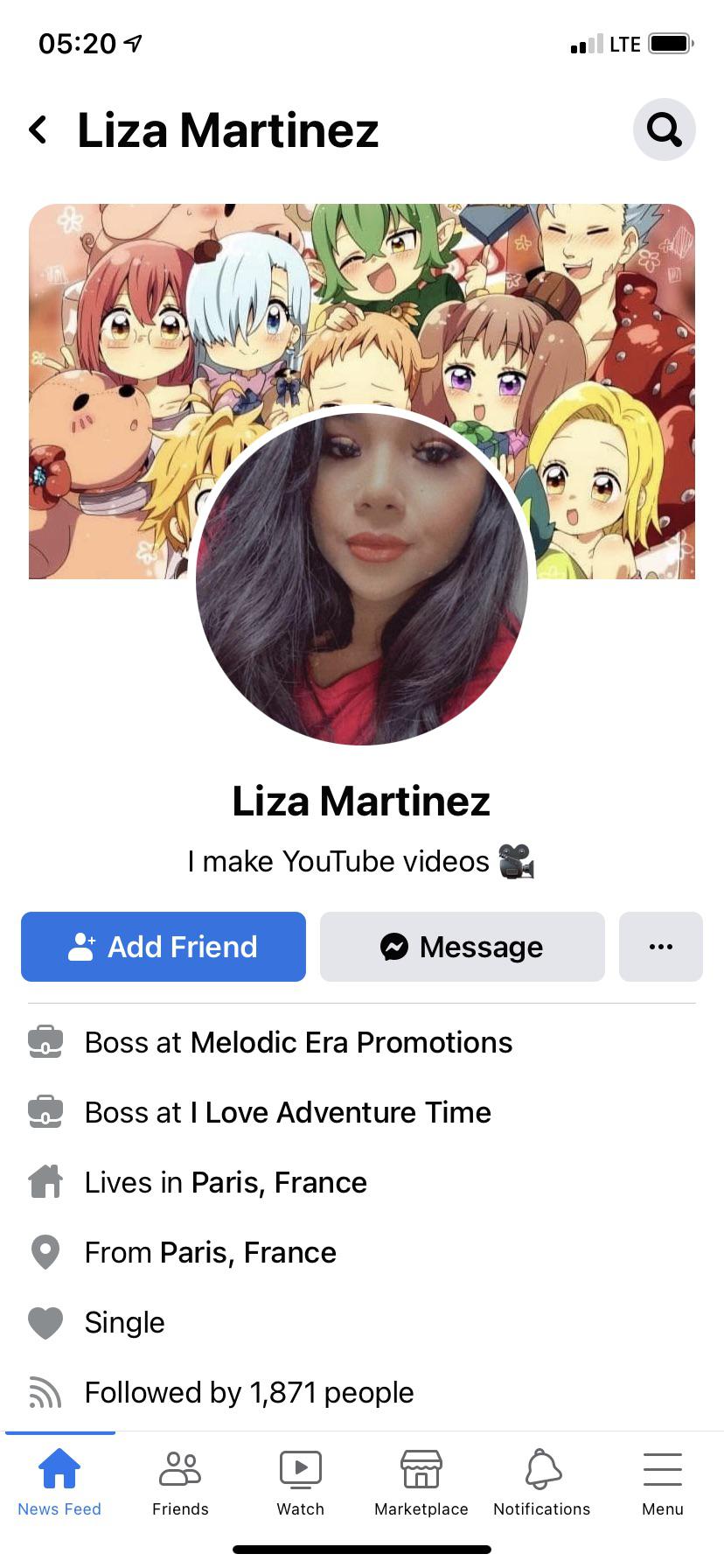Tap the briefcase icon next to Melodic Era Promotions
The image size is (724, 1568).
tap(45, 1041)
